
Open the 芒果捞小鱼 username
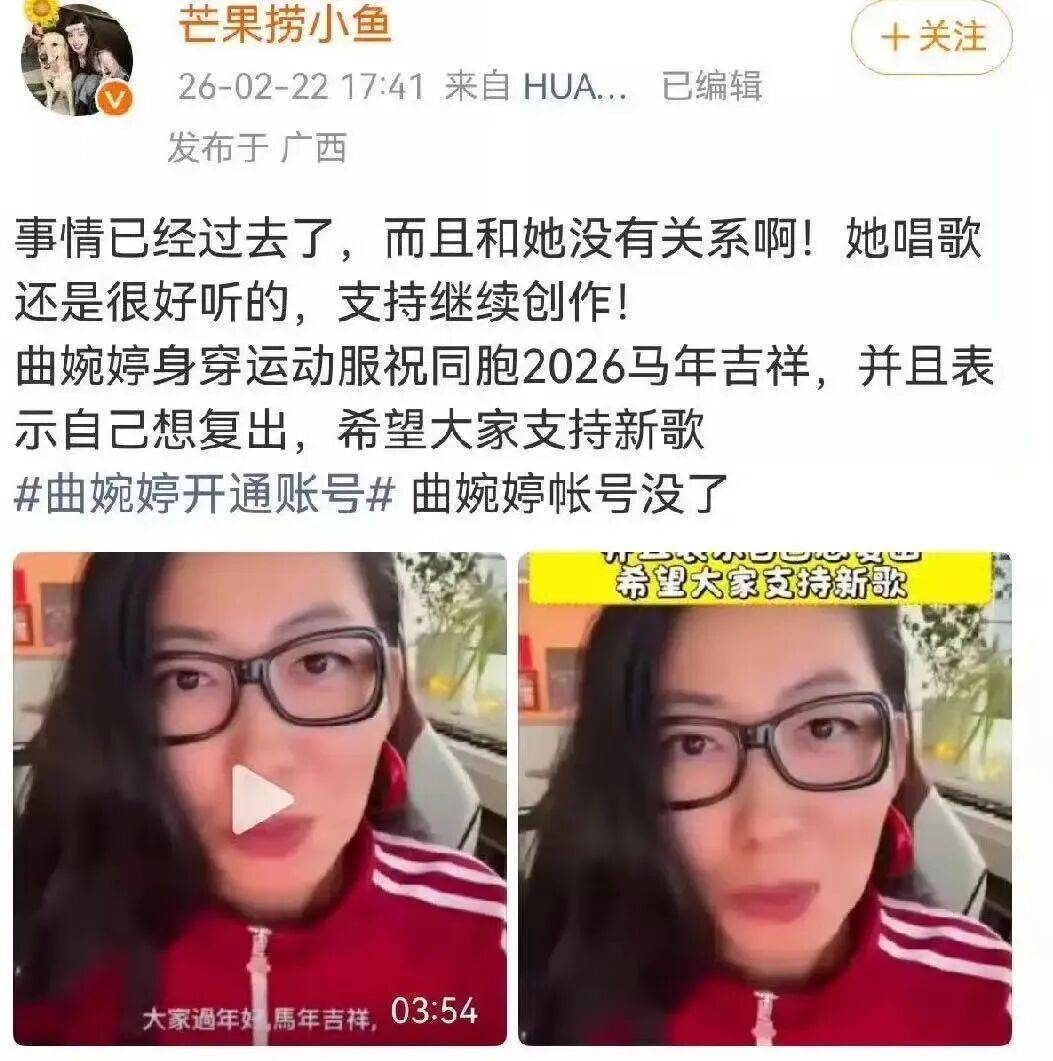tap(285, 25)
